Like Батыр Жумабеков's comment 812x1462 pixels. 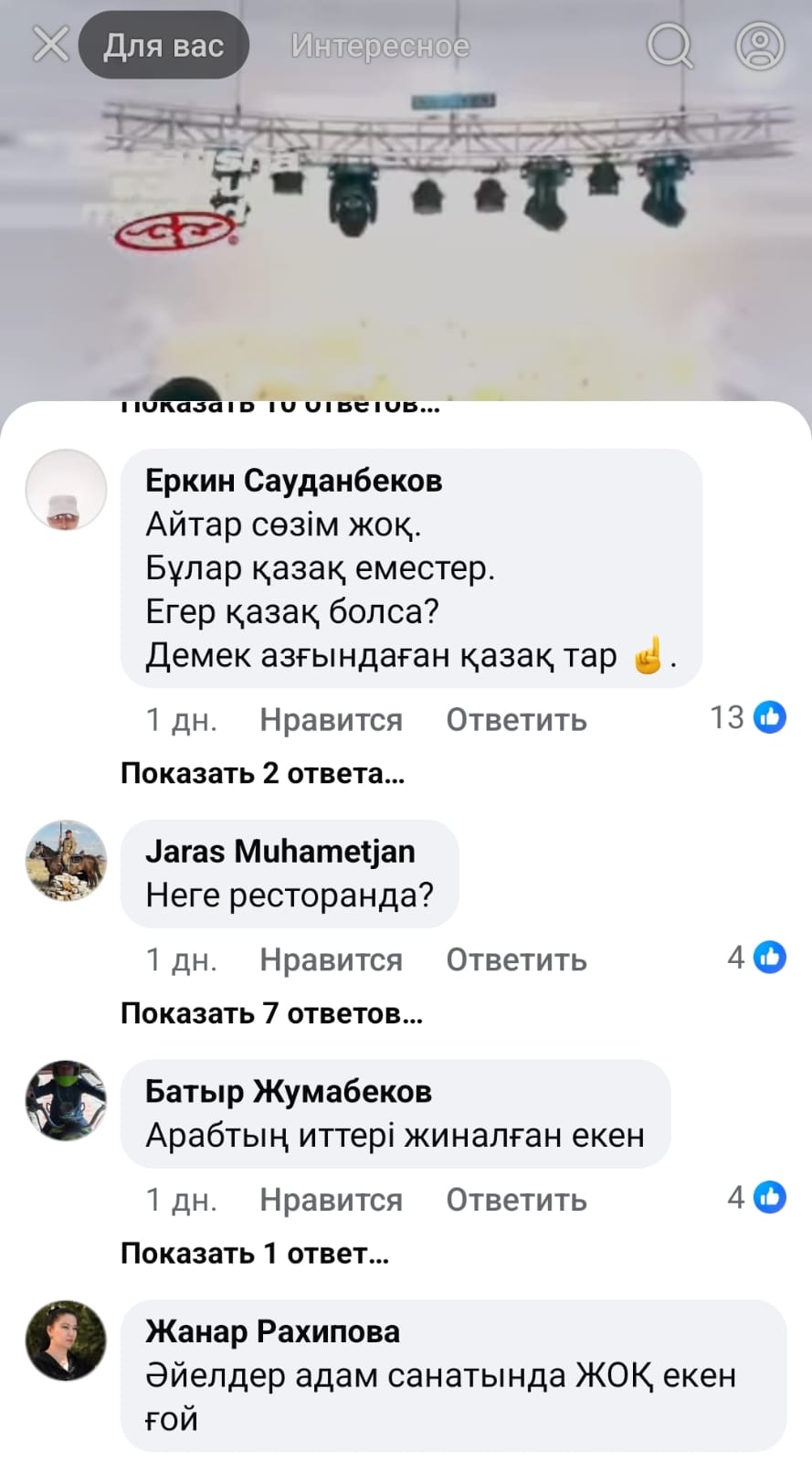point(331,1199)
